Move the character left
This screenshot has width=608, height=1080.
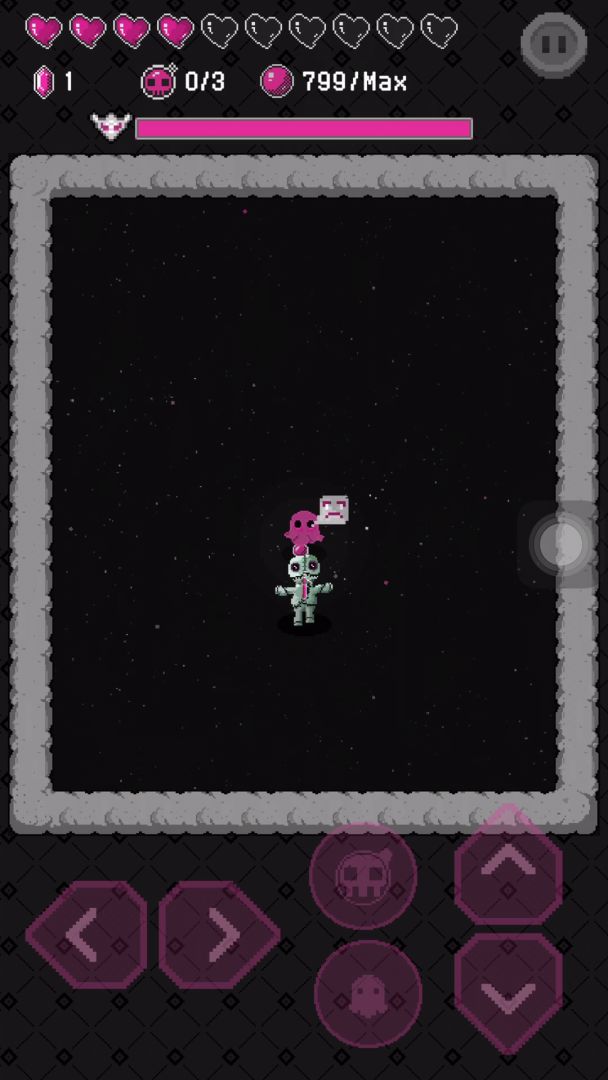click(85, 934)
